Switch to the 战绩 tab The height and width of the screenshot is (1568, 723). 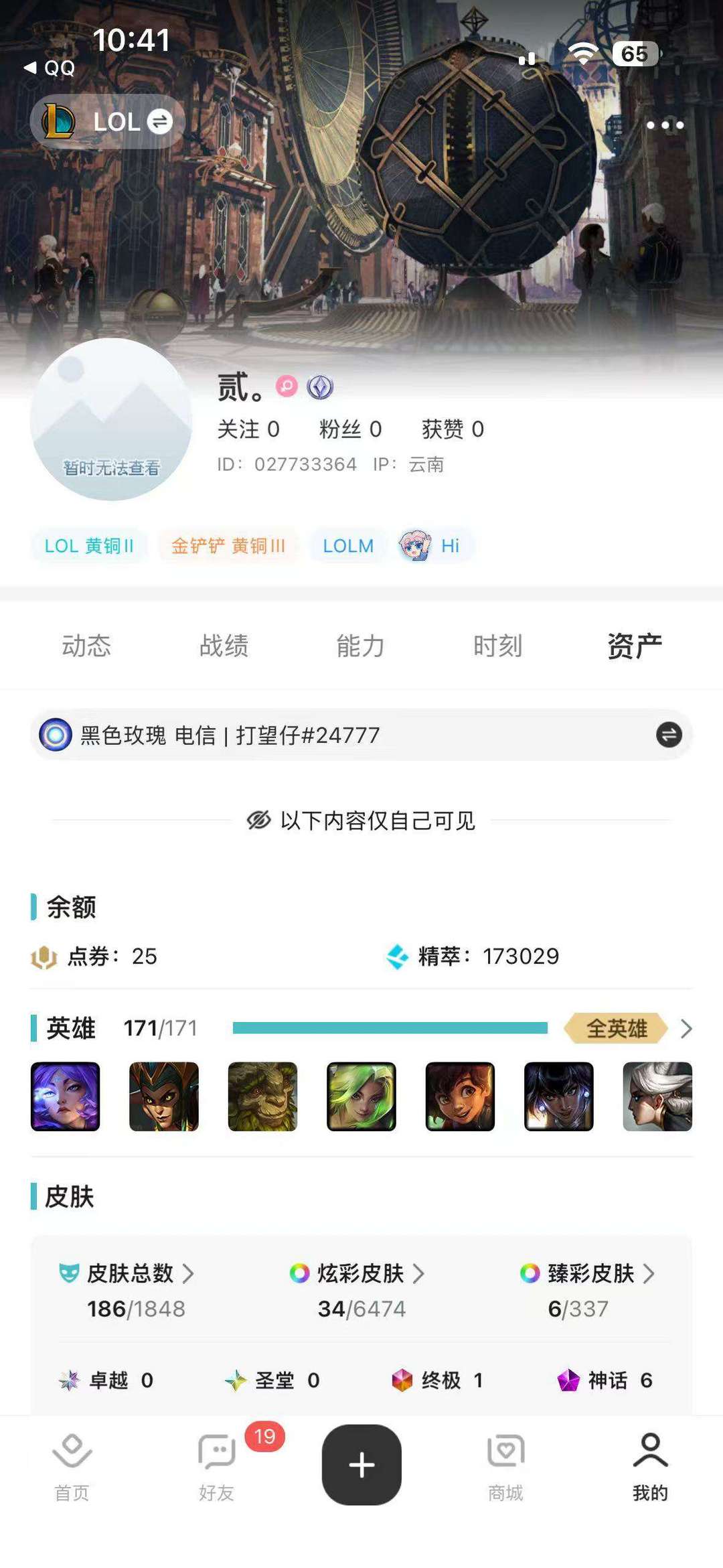click(x=224, y=646)
